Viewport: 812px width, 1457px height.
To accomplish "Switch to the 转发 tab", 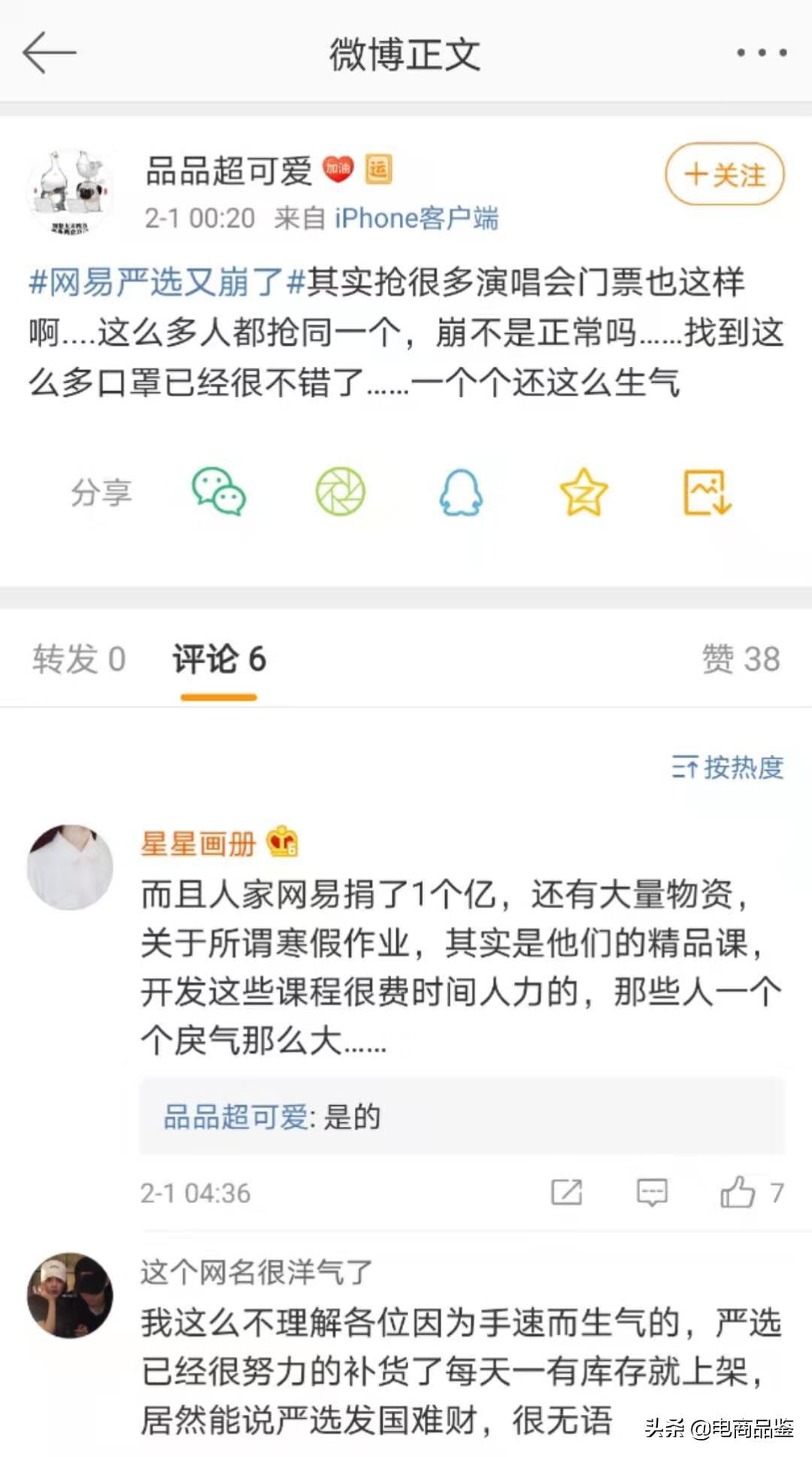I will click(77, 659).
